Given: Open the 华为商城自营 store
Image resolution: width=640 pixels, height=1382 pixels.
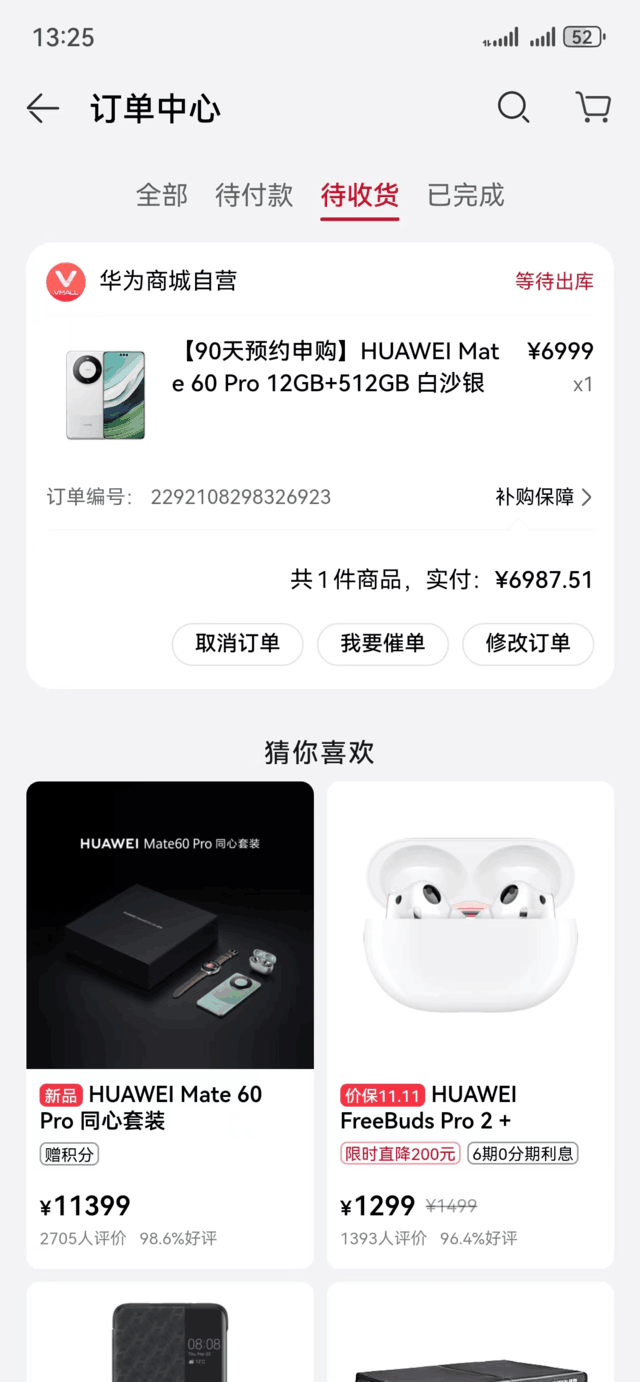Looking at the screenshot, I should (167, 281).
